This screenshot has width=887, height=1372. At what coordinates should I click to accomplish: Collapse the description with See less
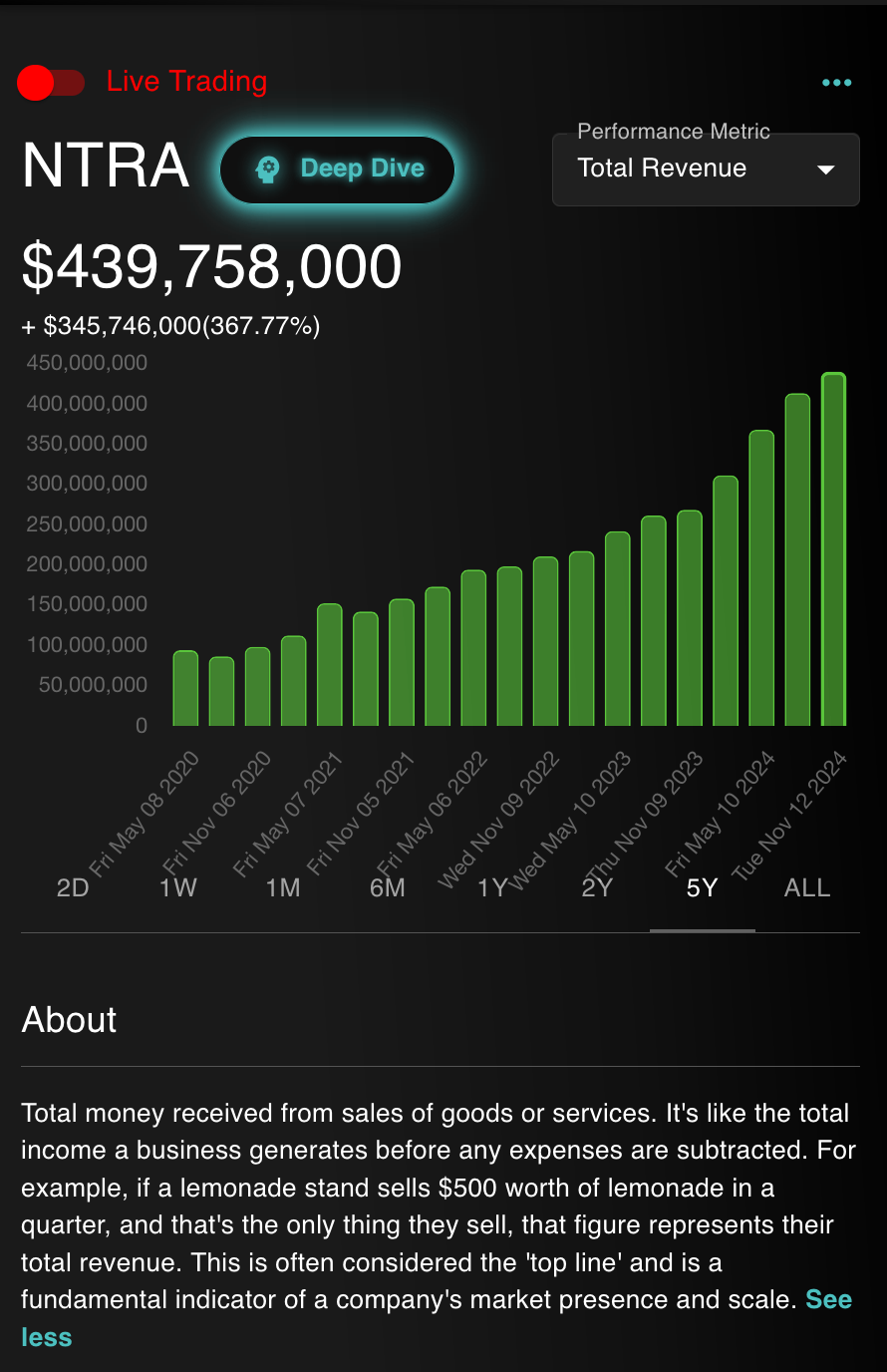pos(47,1337)
